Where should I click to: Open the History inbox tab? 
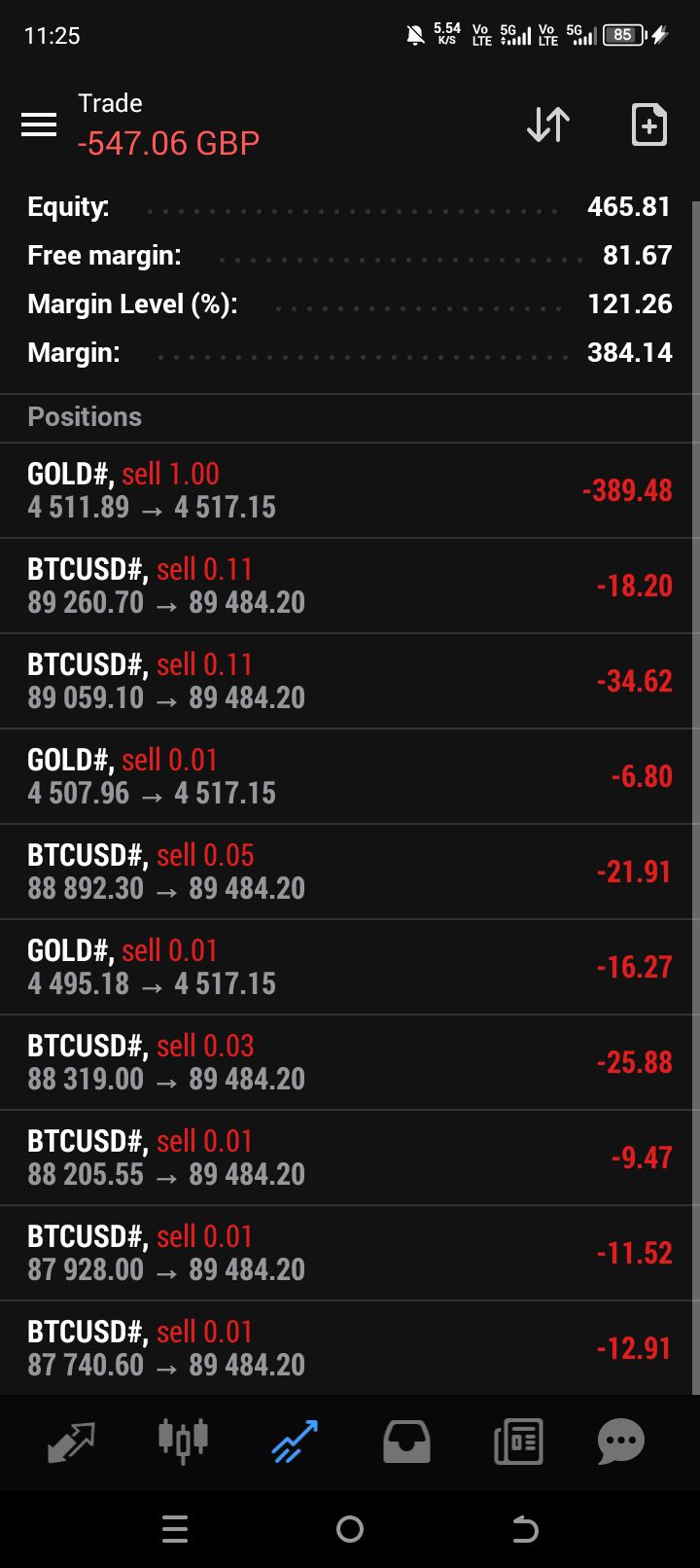tap(406, 1441)
